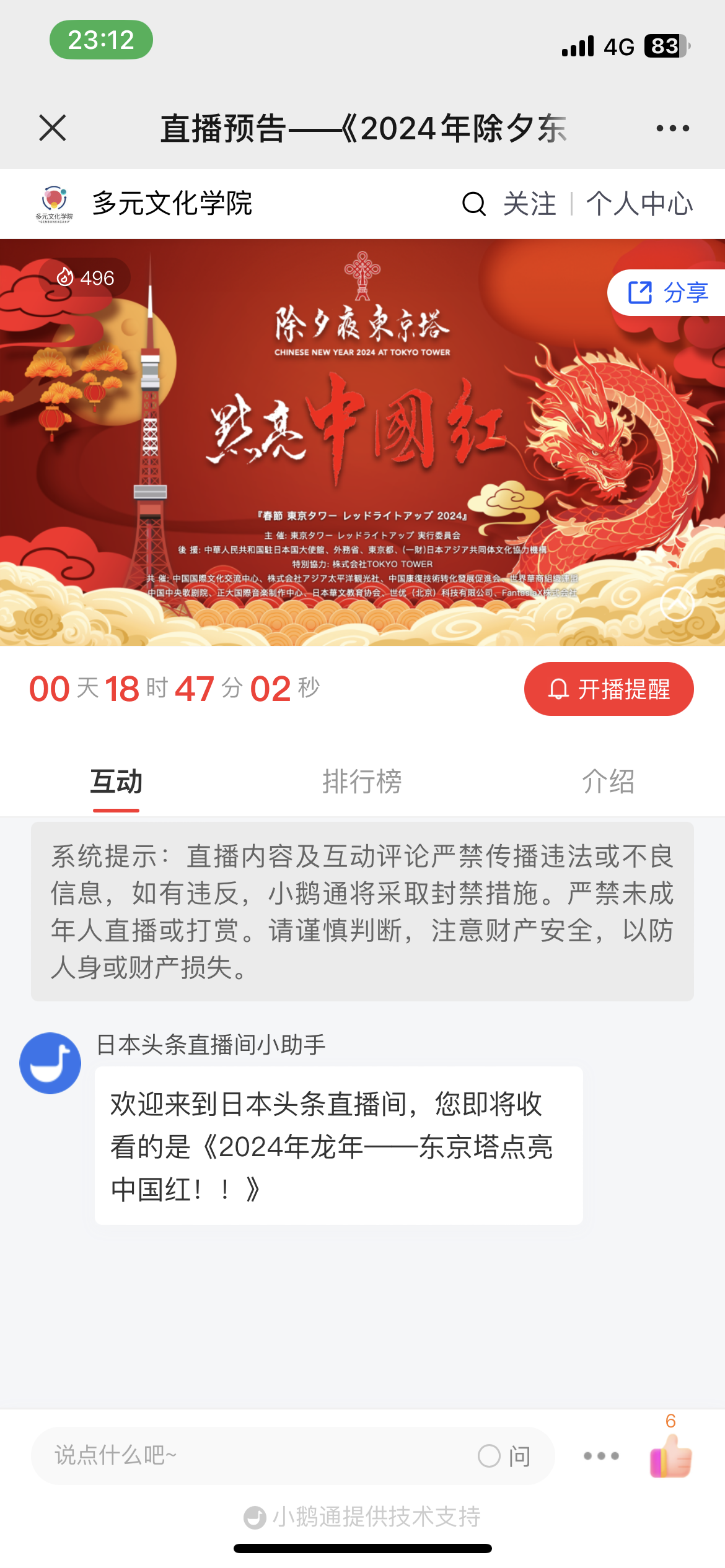Collapse the banner with the arrow circle
Image resolution: width=725 pixels, height=1568 pixels.
[x=677, y=603]
